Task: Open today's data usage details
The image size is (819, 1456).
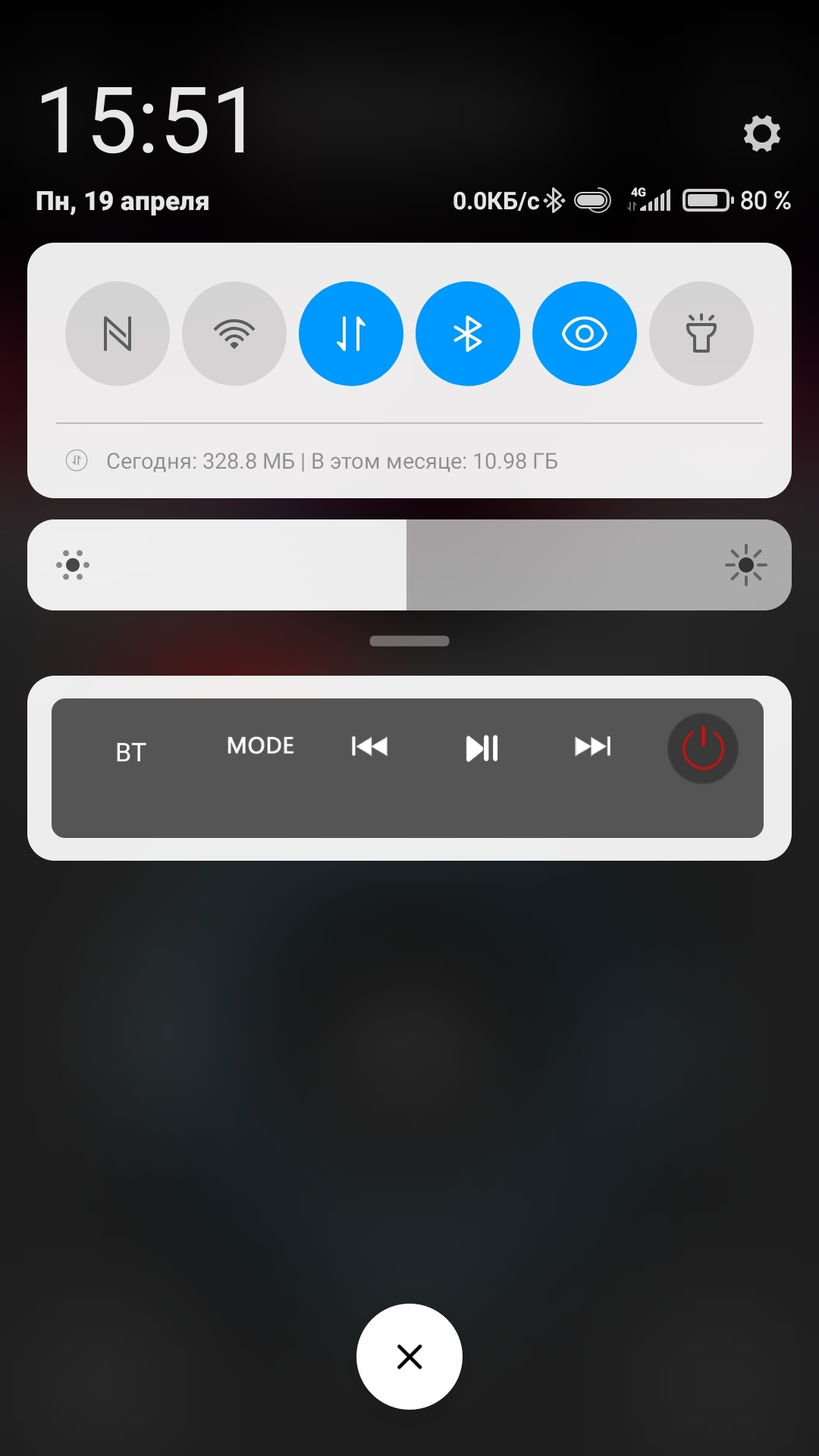Action: pos(331,461)
